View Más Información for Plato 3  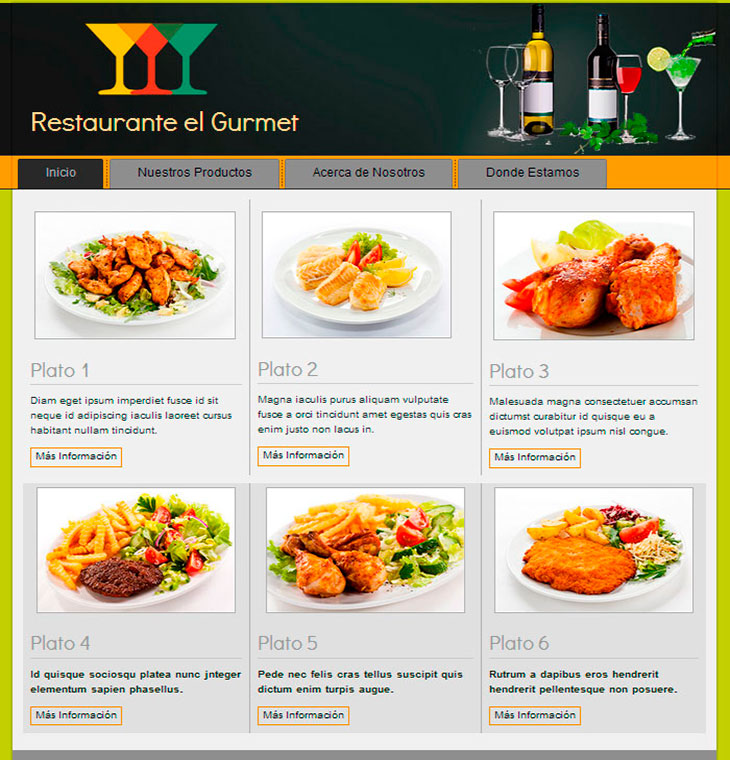click(x=535, y=458)
